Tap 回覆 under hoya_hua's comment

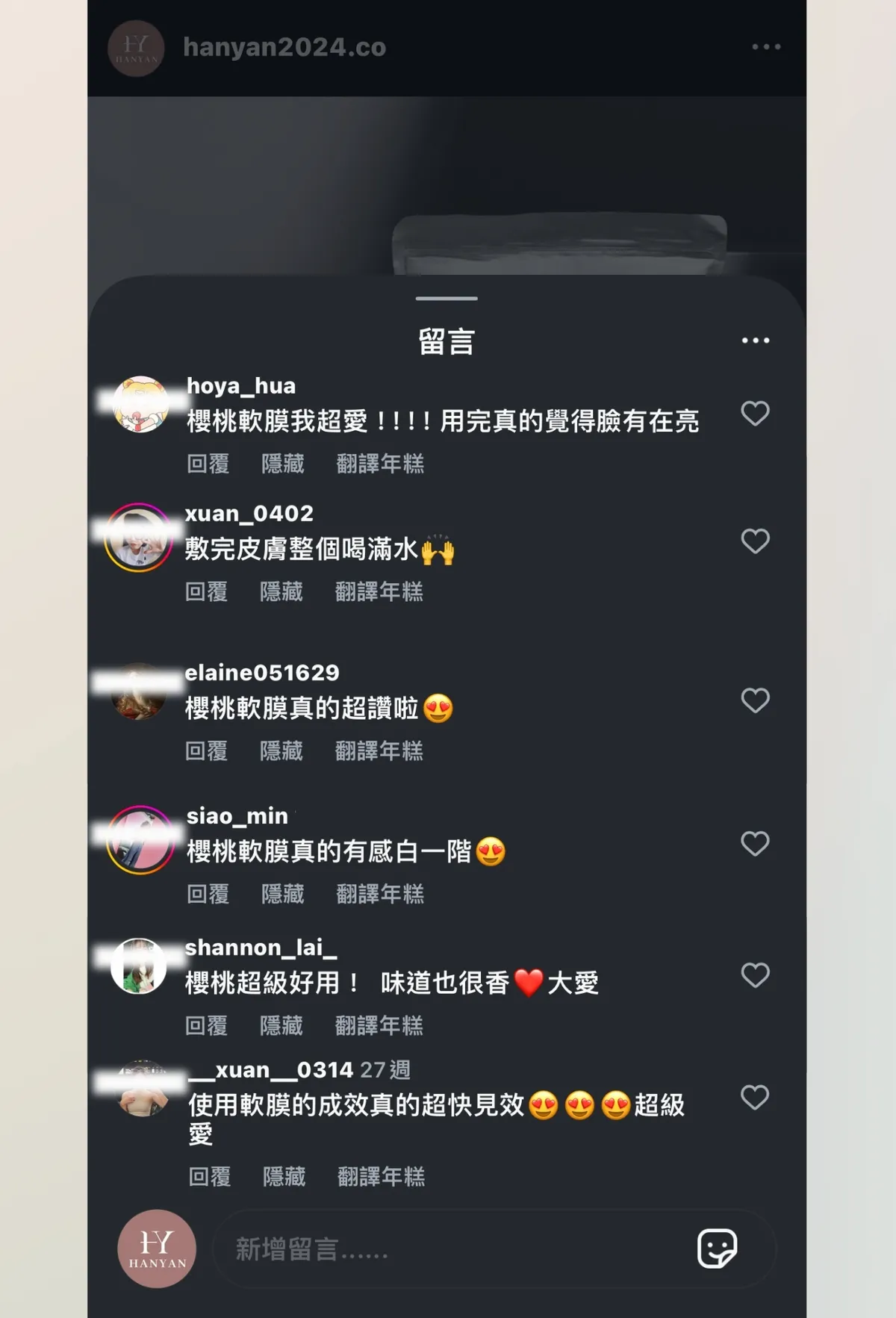point(208,464)
